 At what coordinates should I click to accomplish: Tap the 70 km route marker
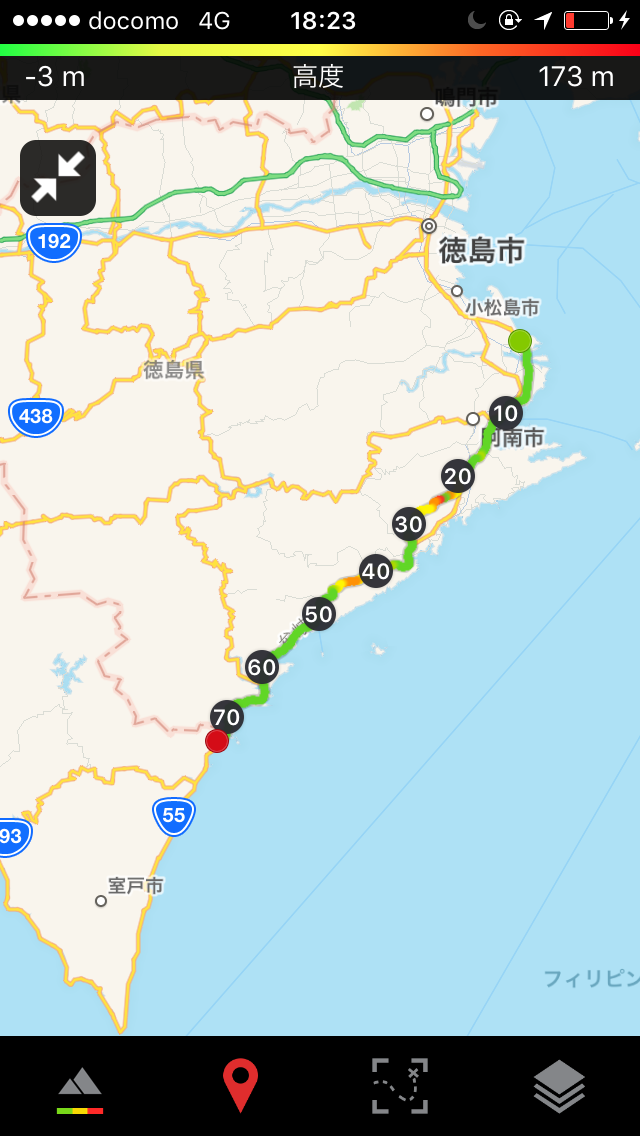pos(227,717)
